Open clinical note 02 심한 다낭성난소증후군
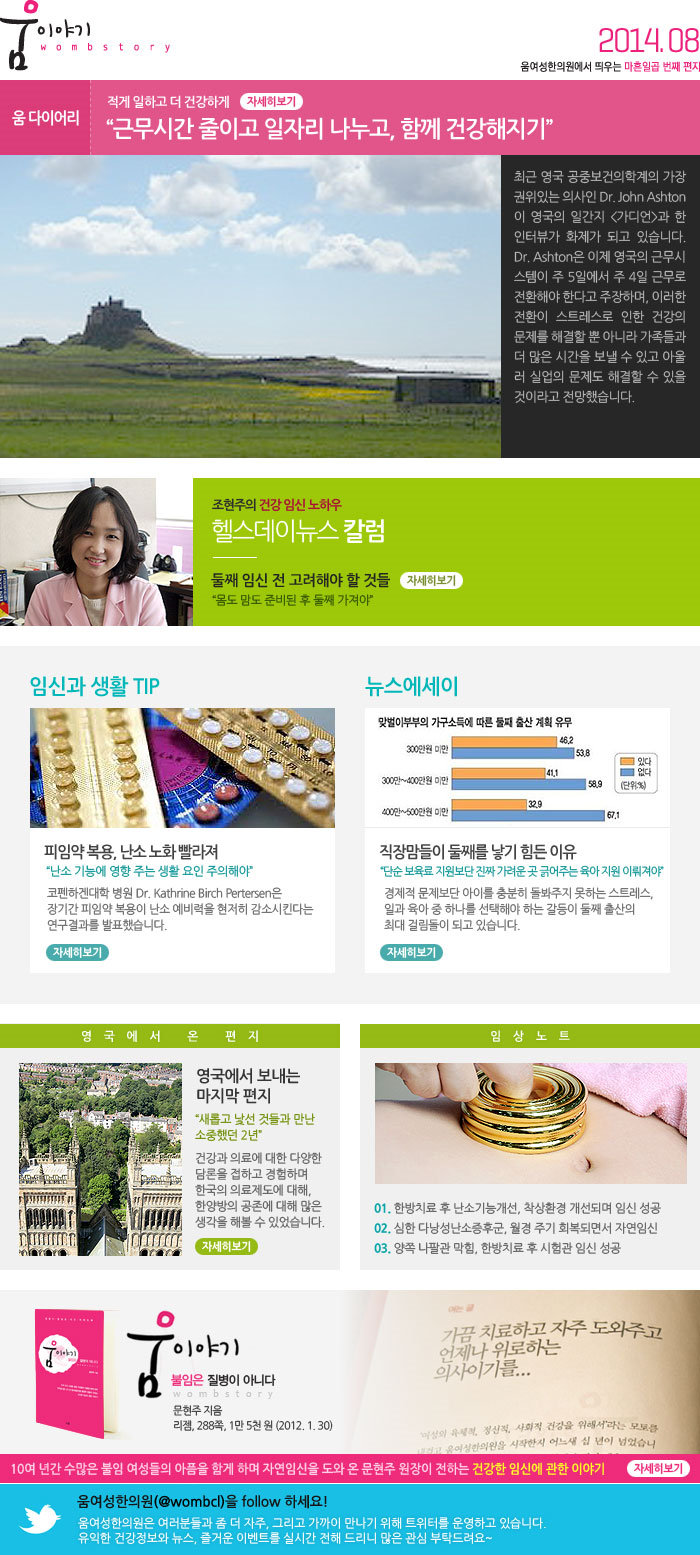 pos(515,1228)
